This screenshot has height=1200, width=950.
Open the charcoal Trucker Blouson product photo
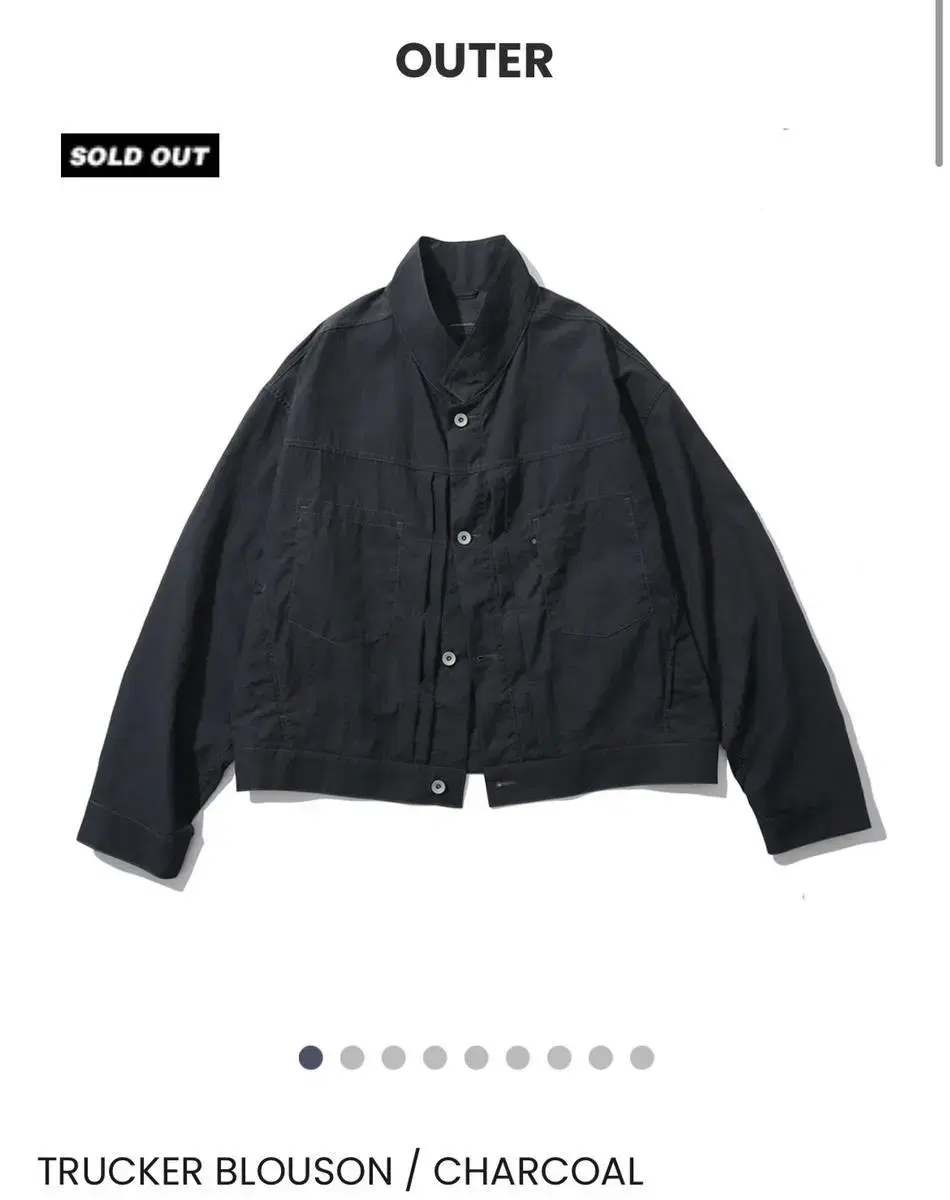[475, 560]
